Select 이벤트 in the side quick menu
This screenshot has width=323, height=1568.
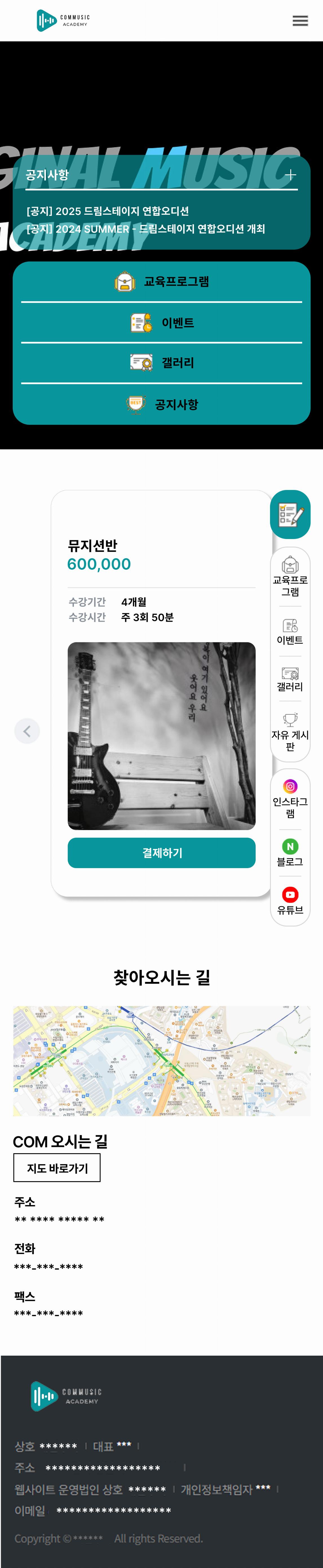point(290,631)
